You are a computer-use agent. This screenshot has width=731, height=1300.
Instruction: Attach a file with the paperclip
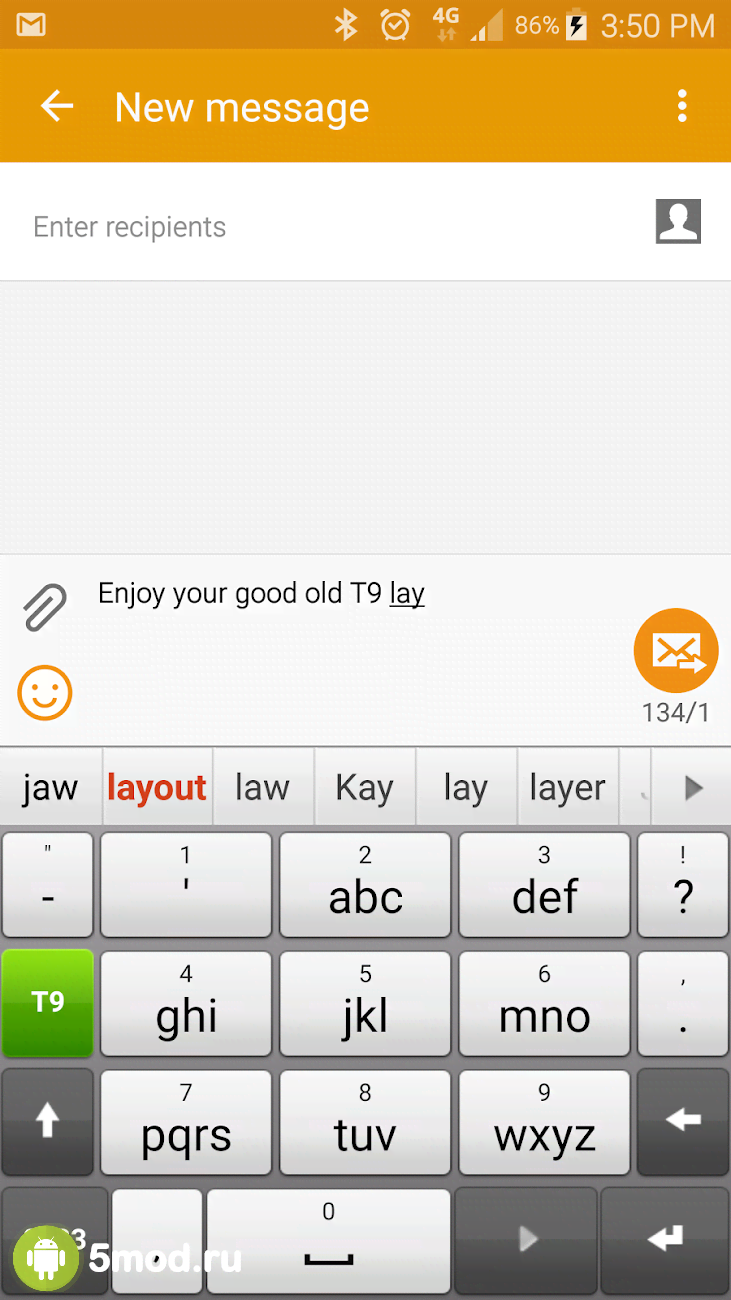45,606
